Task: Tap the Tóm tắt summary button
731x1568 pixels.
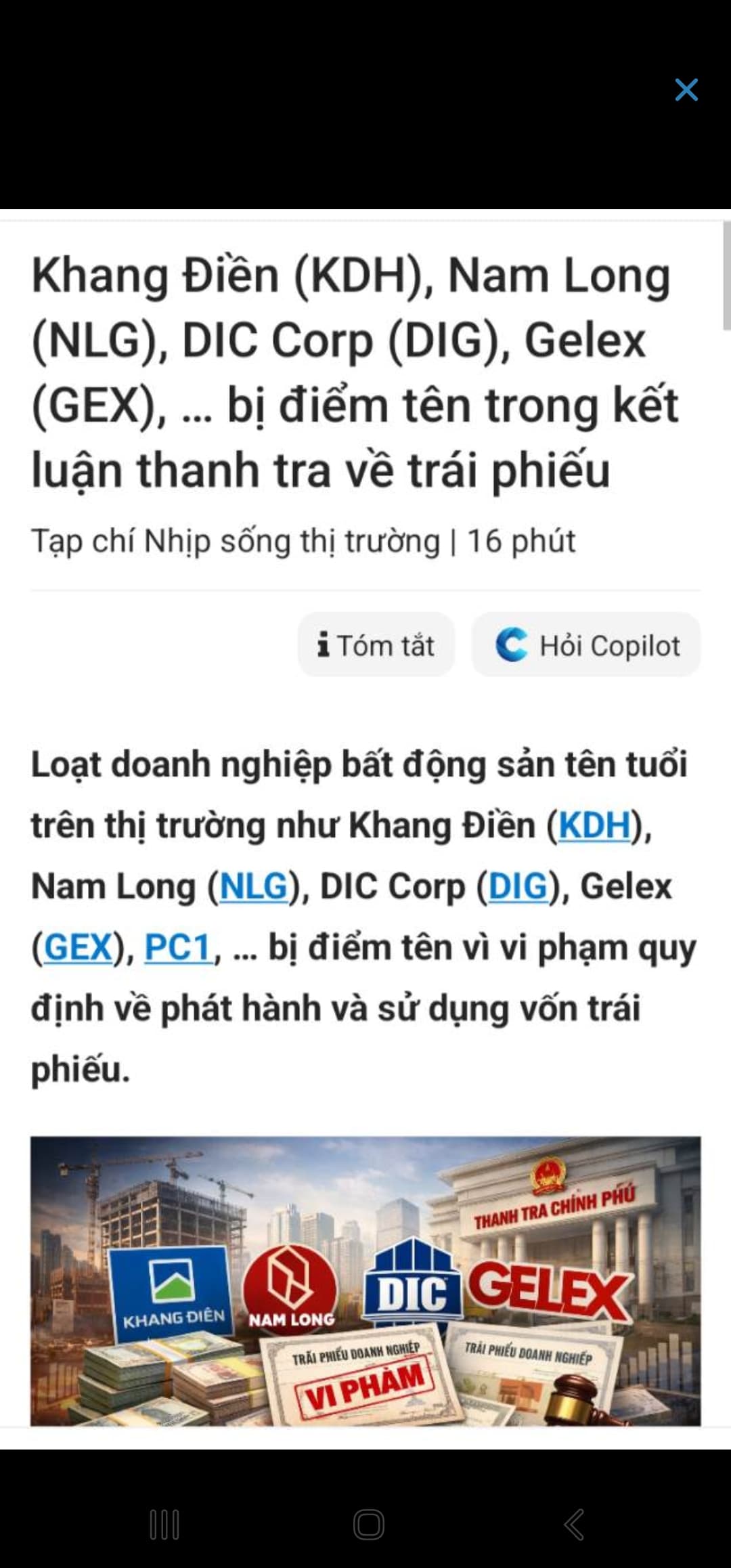Action: point(376,645)
